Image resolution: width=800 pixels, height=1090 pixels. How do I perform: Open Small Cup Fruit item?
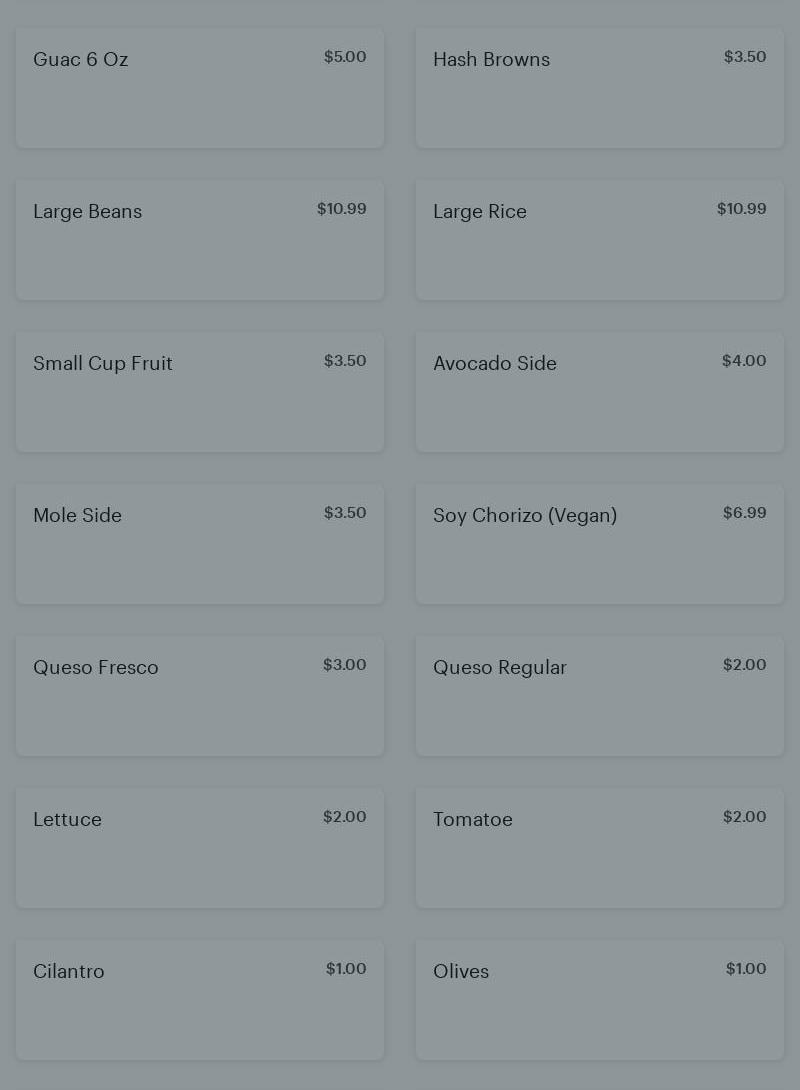coord(200,392)
